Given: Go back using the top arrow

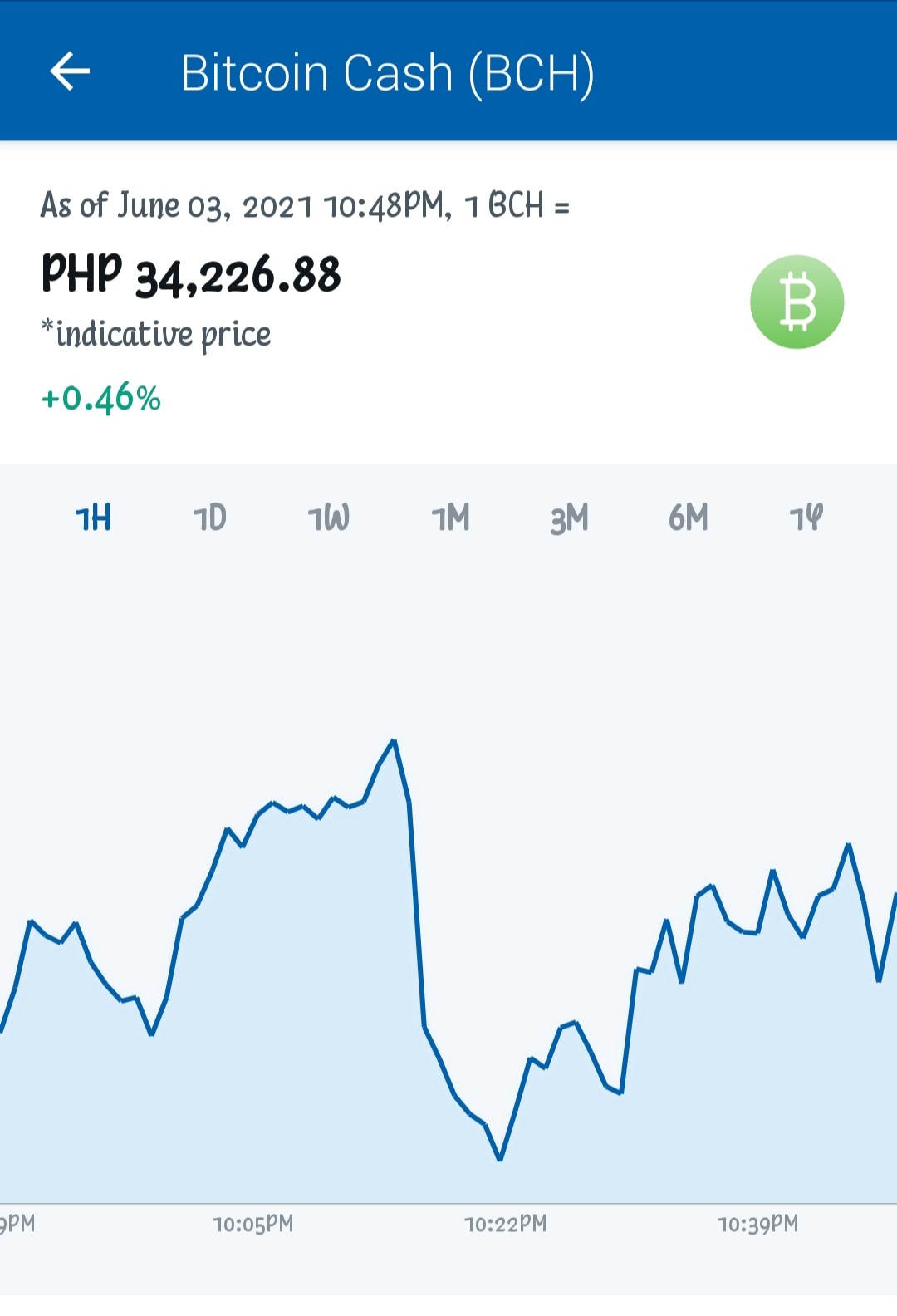Looking at the screenshot, I should click(x=70, y=71).
